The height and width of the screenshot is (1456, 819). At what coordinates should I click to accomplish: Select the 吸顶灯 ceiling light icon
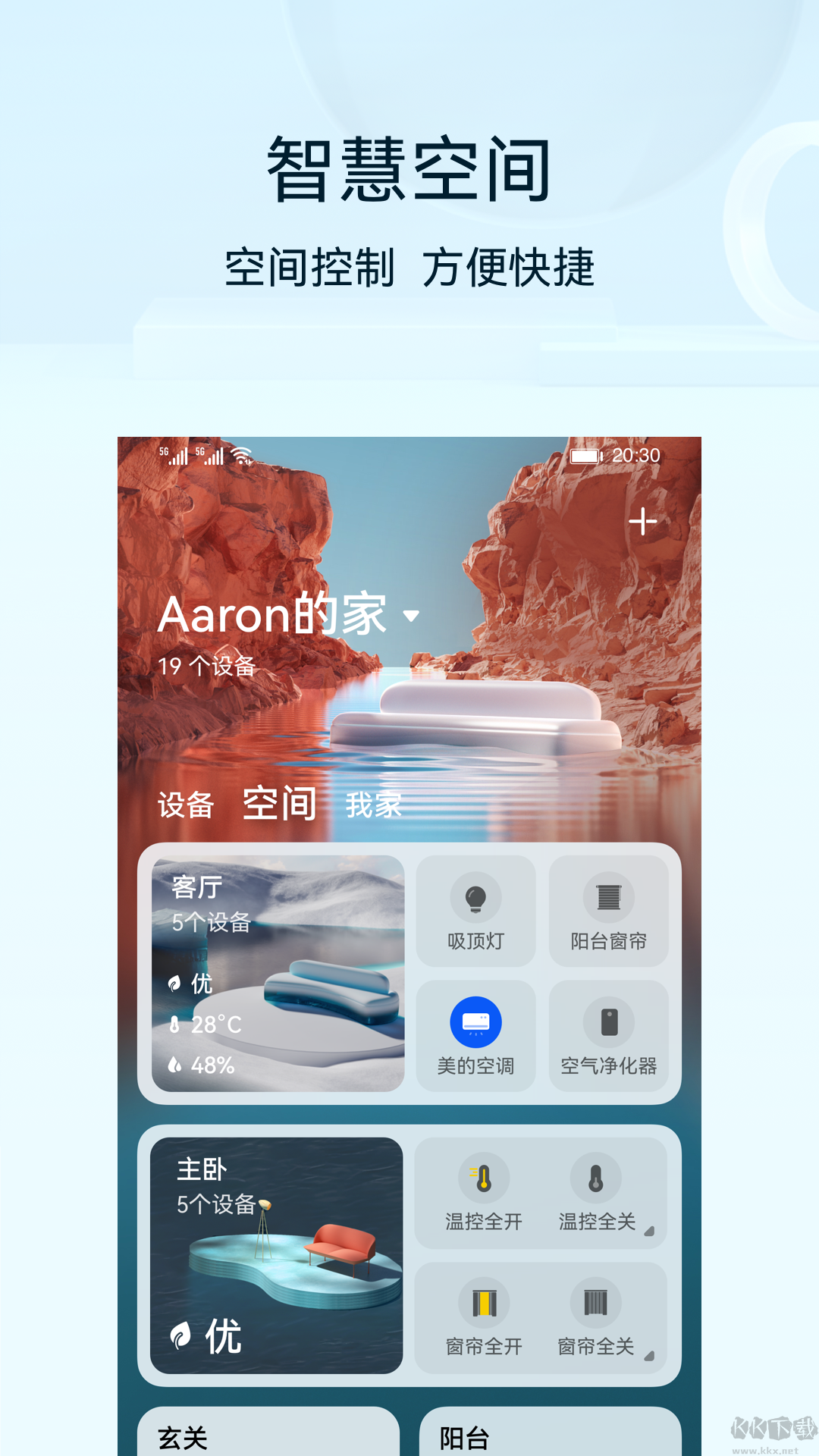pos(476,899)
